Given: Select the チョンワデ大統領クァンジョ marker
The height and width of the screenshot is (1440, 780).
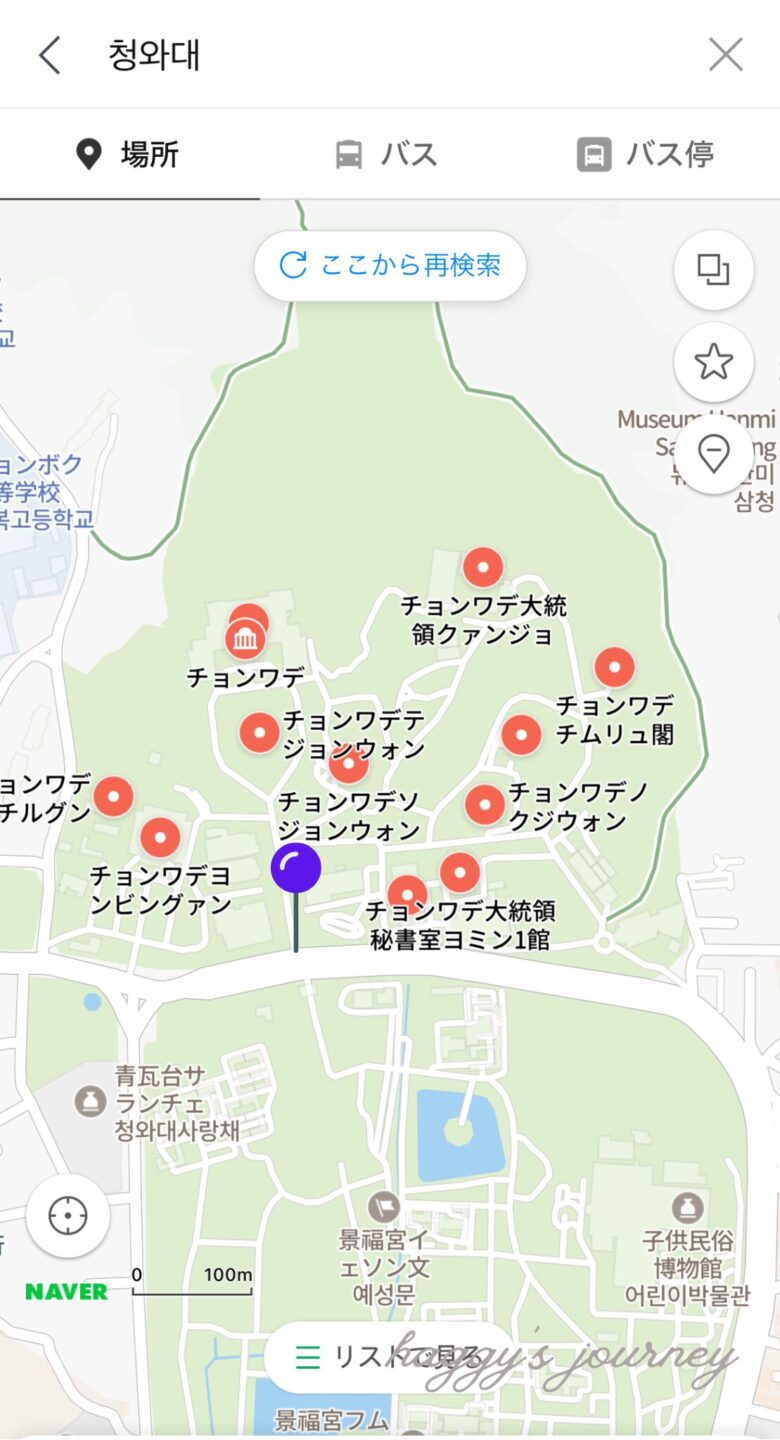Looking at the screenshot, I should click(x=483, y=568).
